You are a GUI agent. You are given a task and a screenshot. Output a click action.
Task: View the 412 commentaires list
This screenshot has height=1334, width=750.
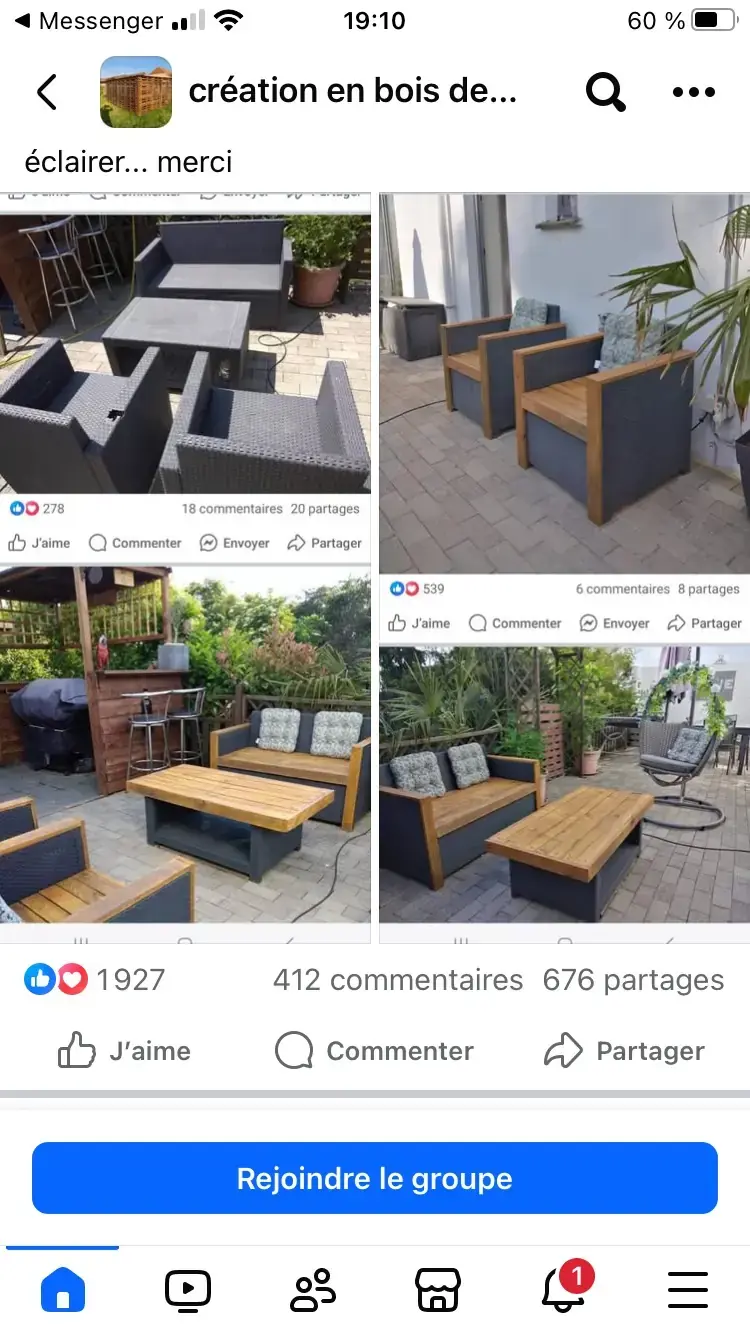[398, 980]
